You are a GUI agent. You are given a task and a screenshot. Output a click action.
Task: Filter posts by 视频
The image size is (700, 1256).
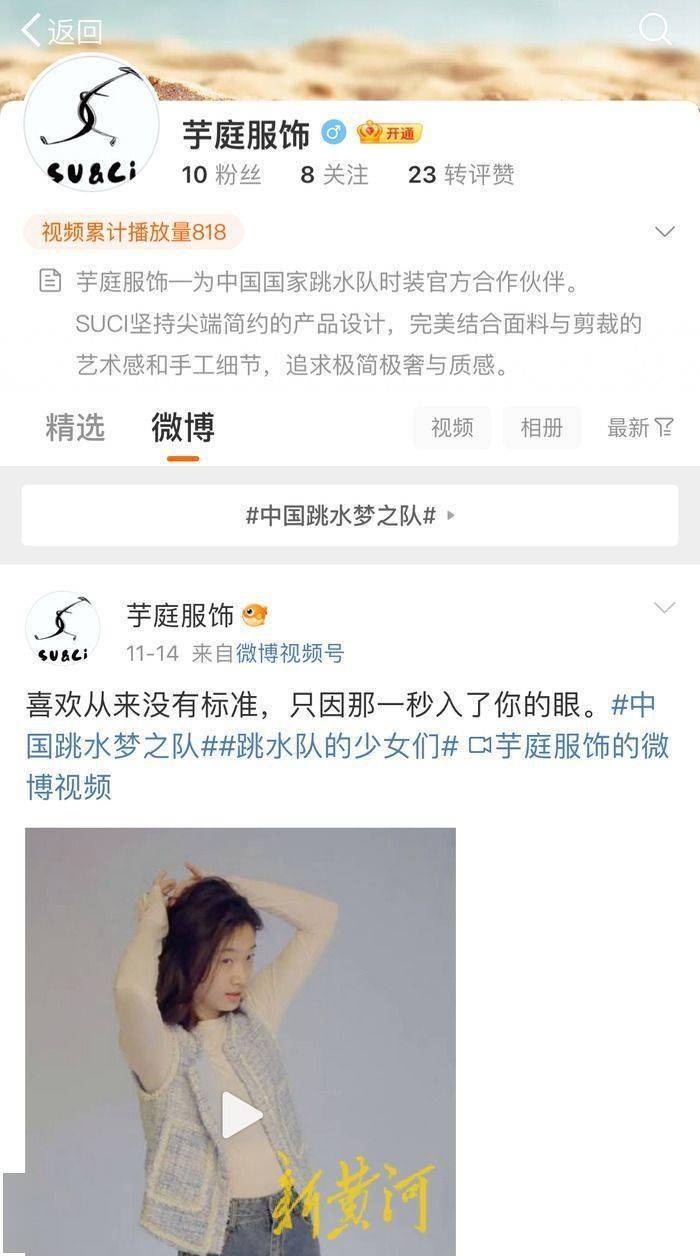click(x=452, y=428)
